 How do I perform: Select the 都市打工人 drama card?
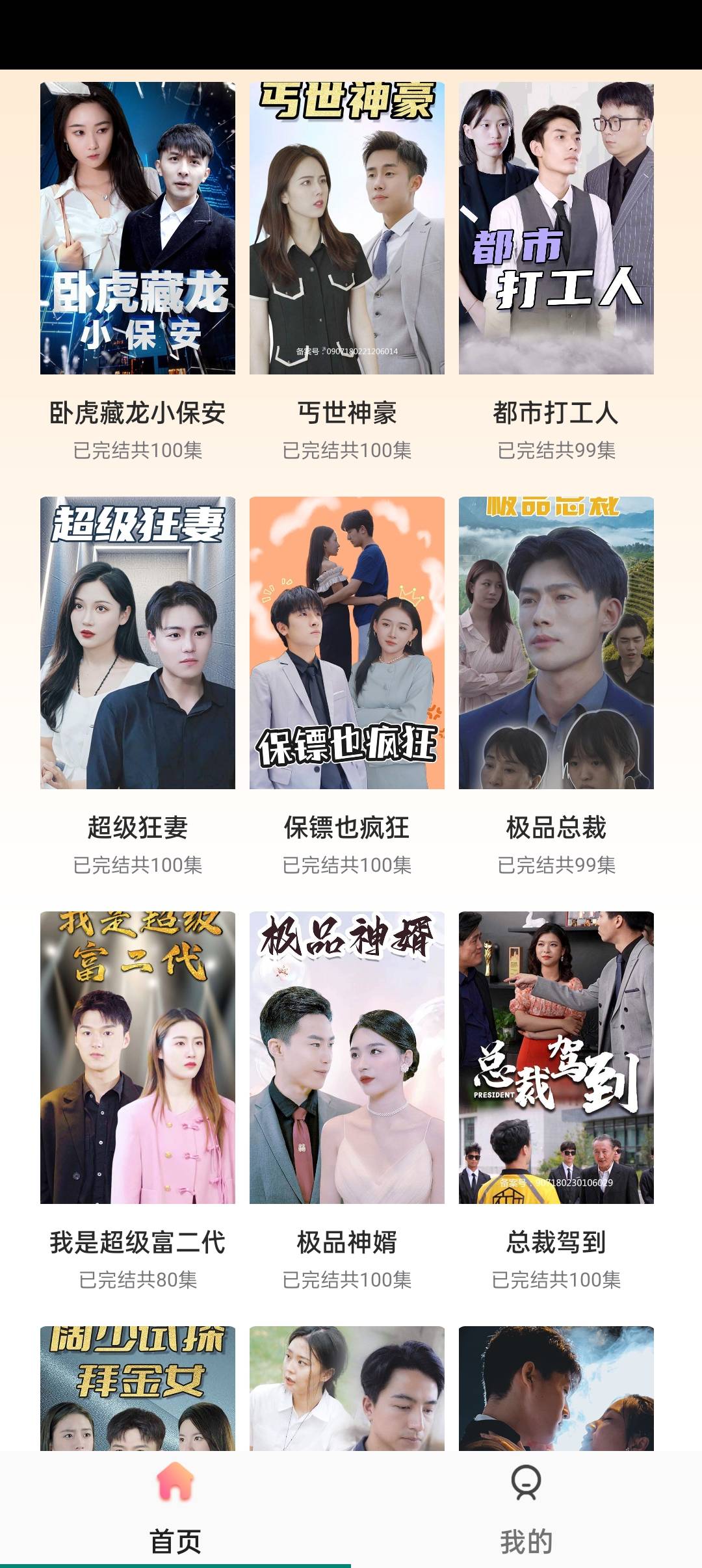pyautogui.click(x=556, y=228)
